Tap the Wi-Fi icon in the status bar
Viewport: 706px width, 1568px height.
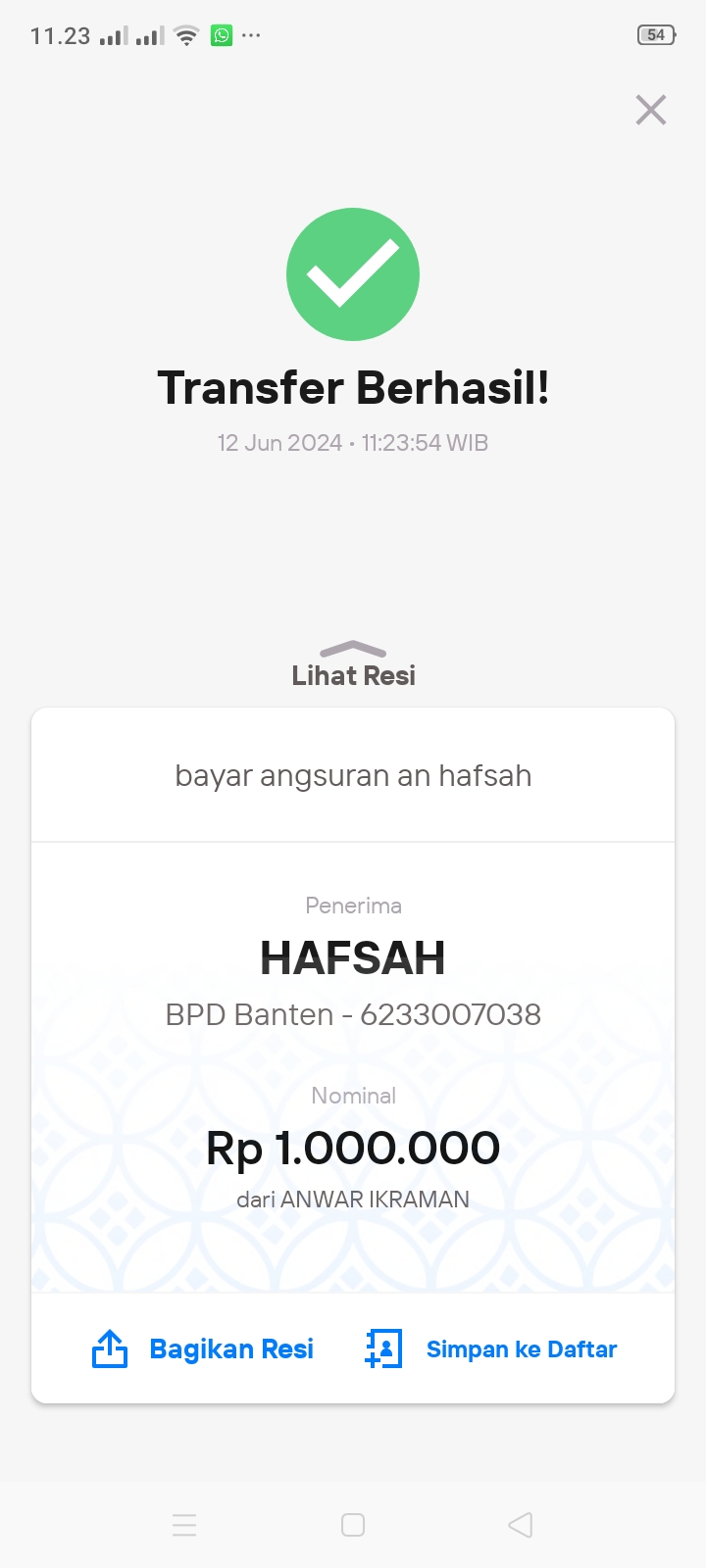coord(183,32)
